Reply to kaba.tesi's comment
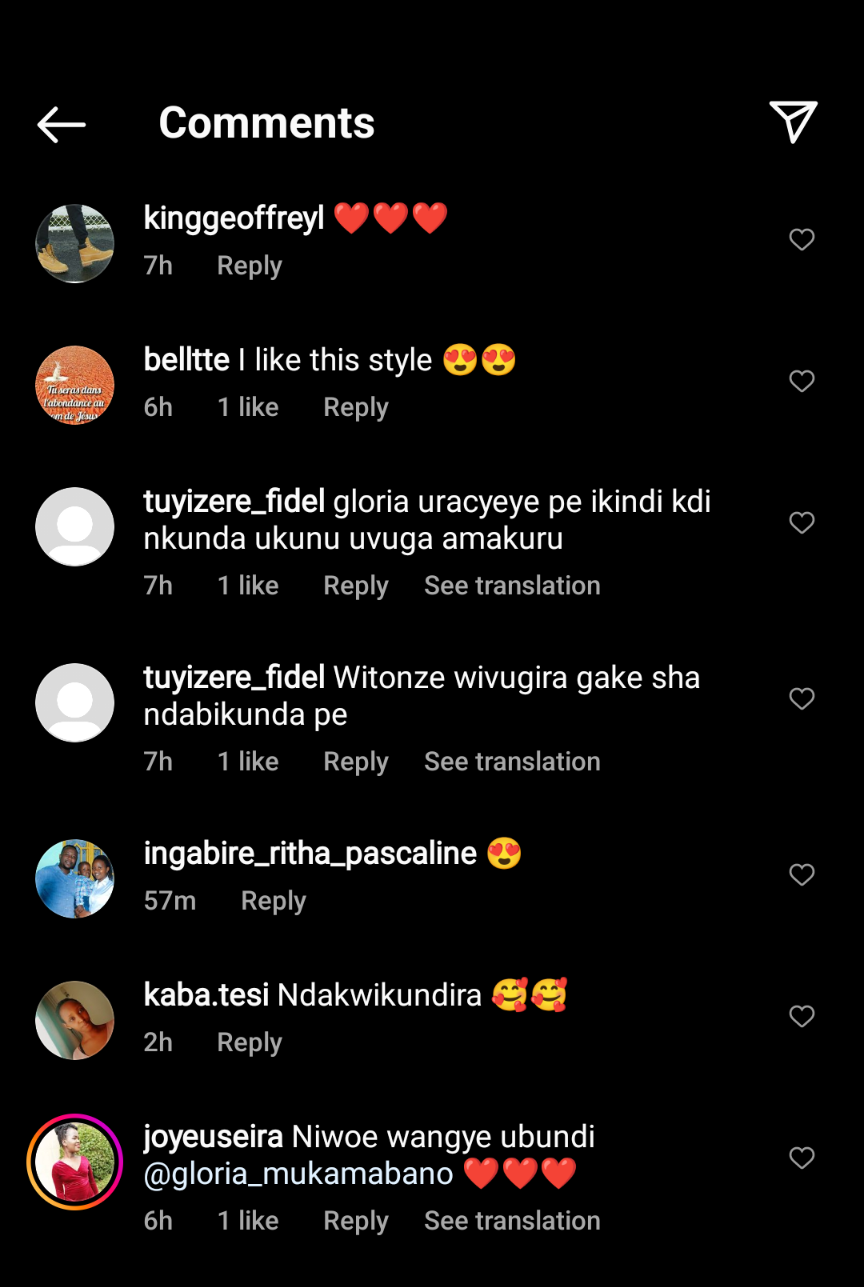The image size is (864, 1287). [249, 1043]
